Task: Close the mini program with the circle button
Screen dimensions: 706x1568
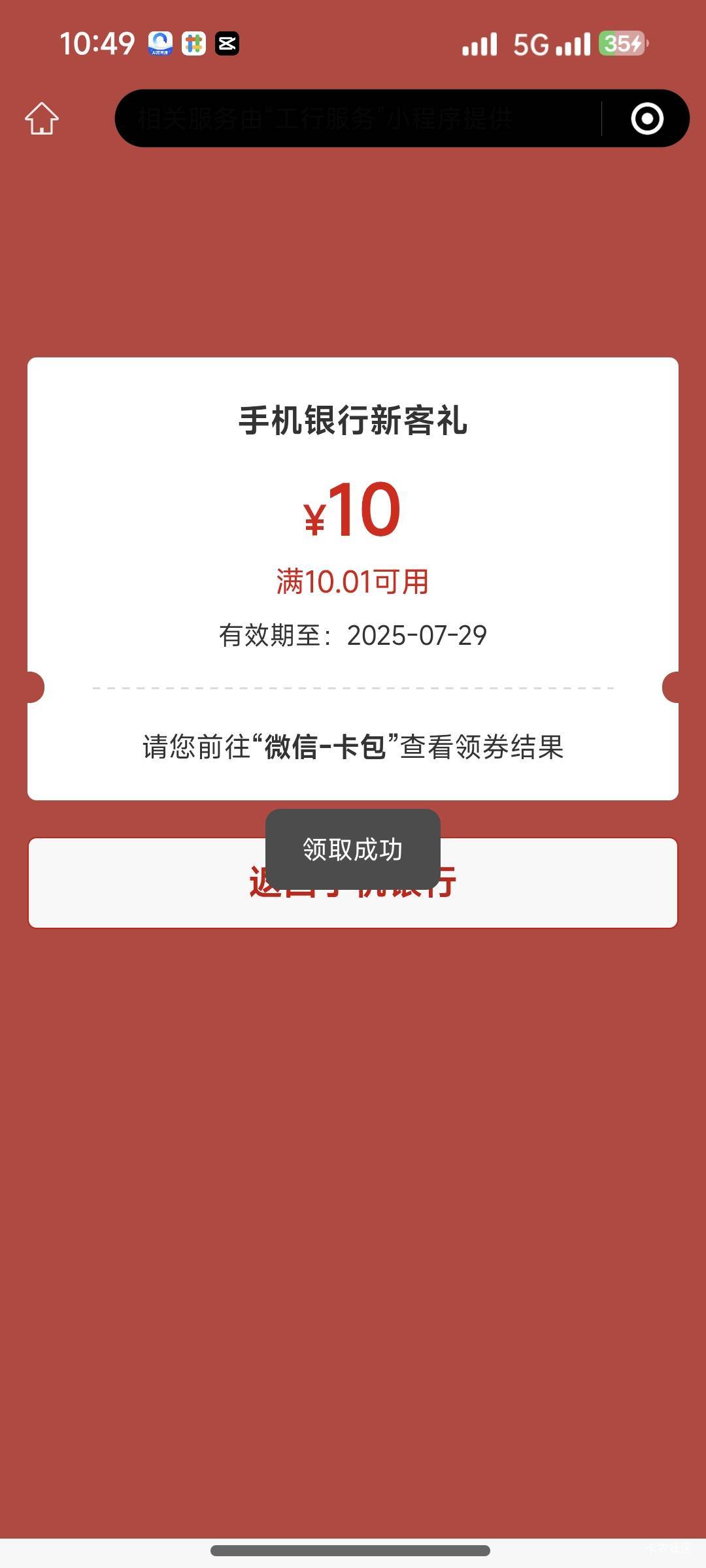Action: (647, 118)
